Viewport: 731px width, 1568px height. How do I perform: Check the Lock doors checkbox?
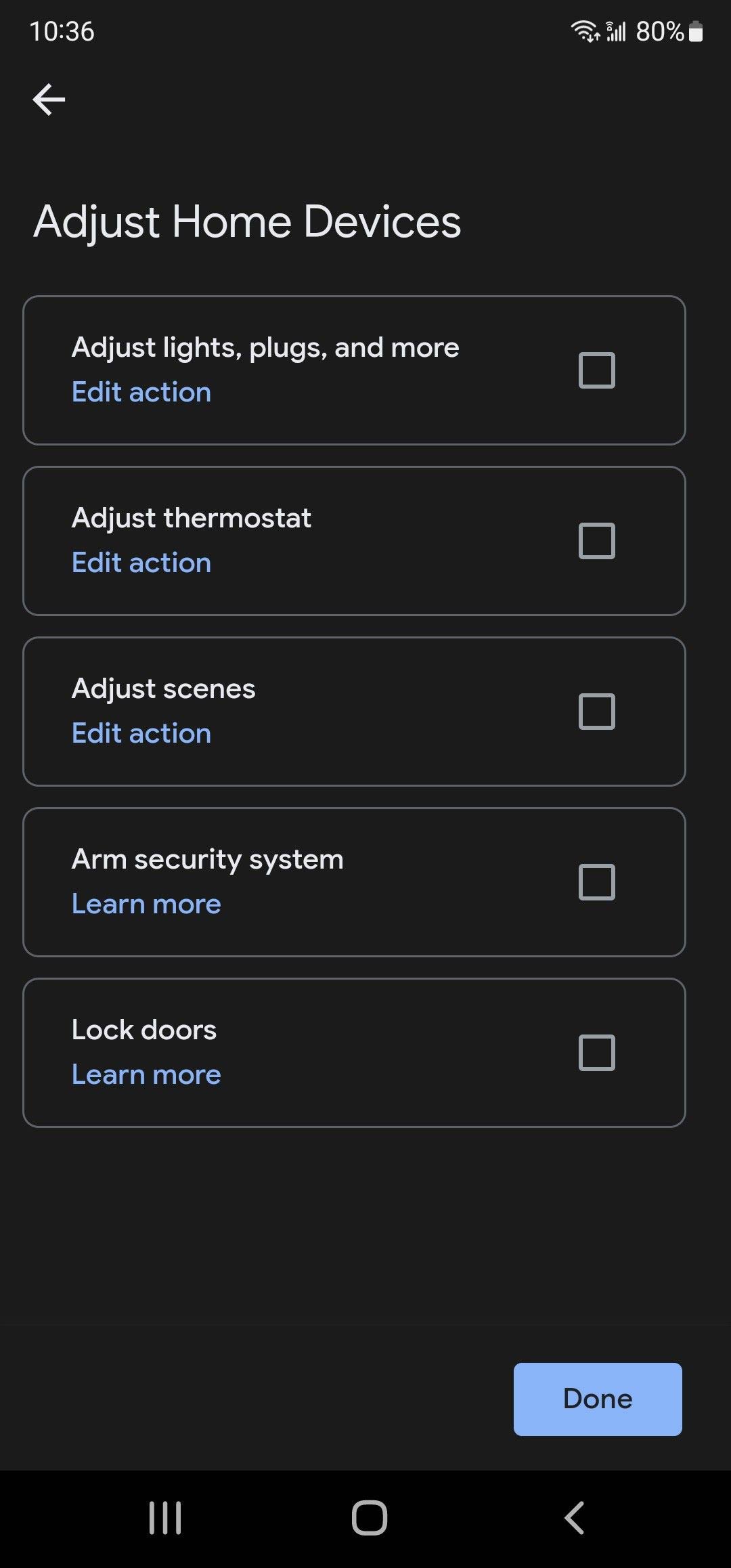(596, 1053)
